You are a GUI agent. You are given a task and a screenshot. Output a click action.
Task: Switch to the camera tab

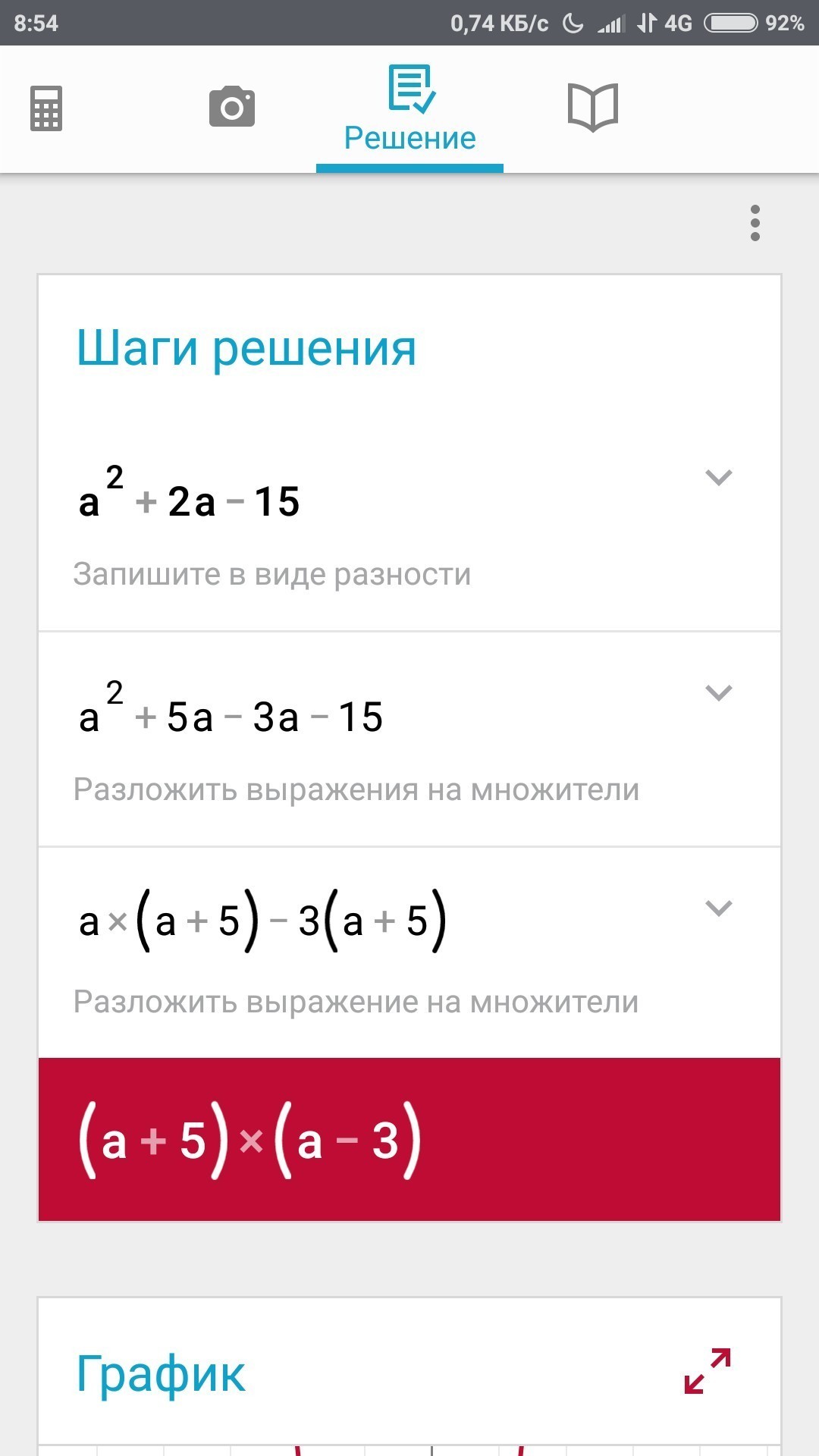pyautogui.click(x=232, y=107)
